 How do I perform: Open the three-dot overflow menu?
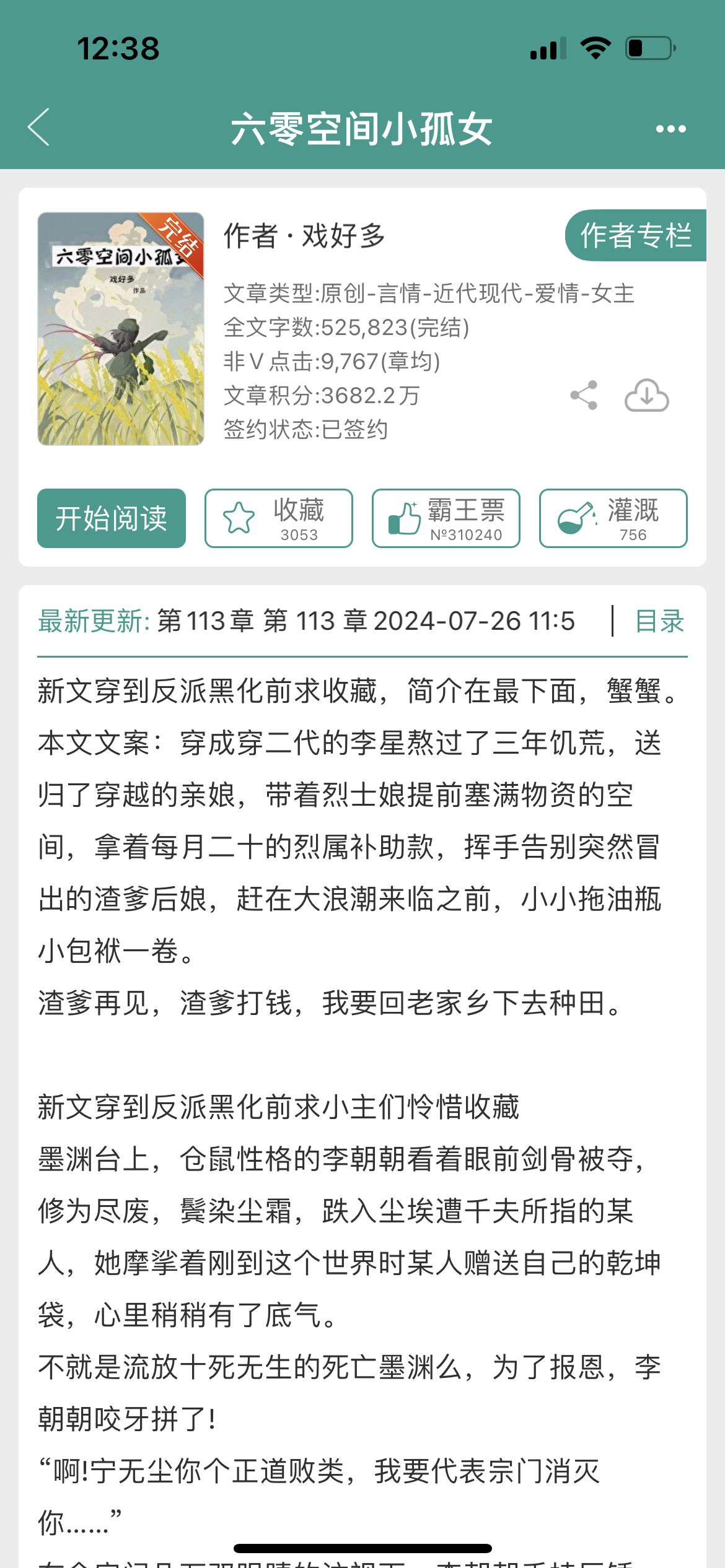pyautogui.click(x=670, y=129)
